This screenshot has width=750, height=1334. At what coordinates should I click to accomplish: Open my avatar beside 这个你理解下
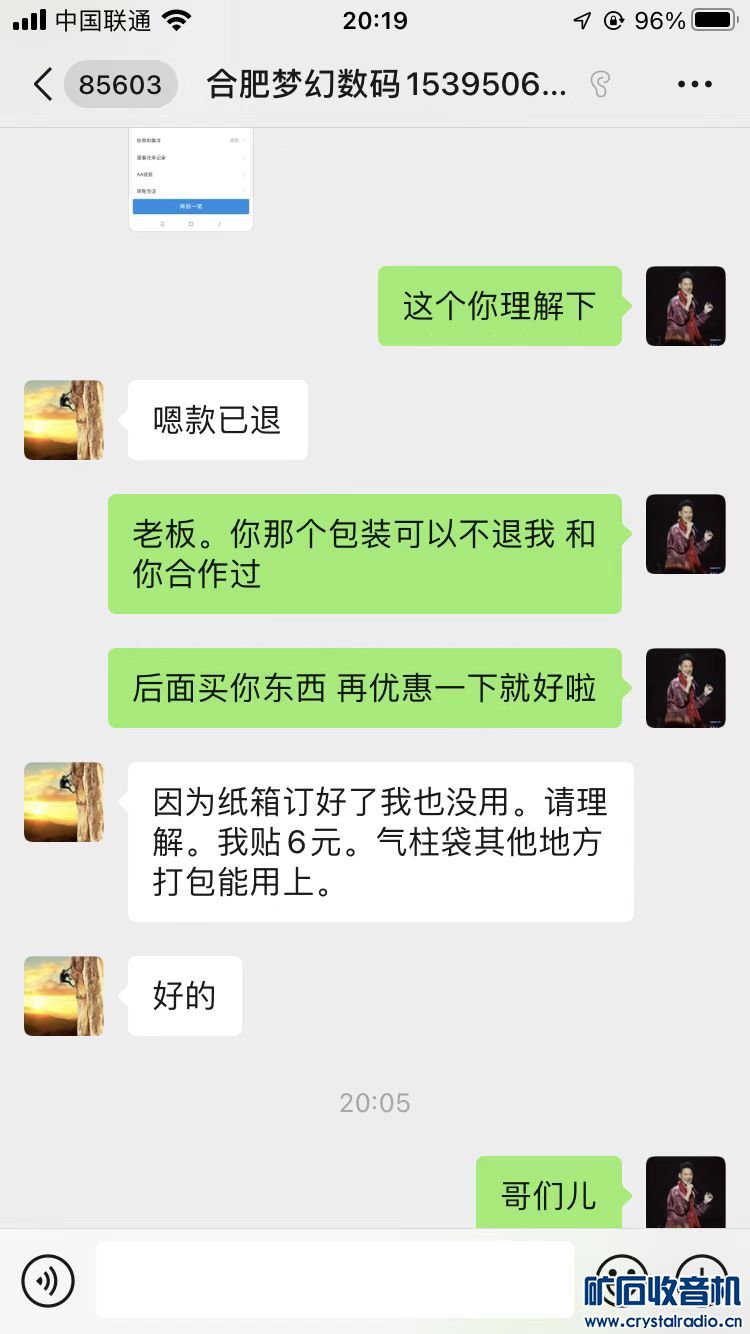tap(685, 306)
